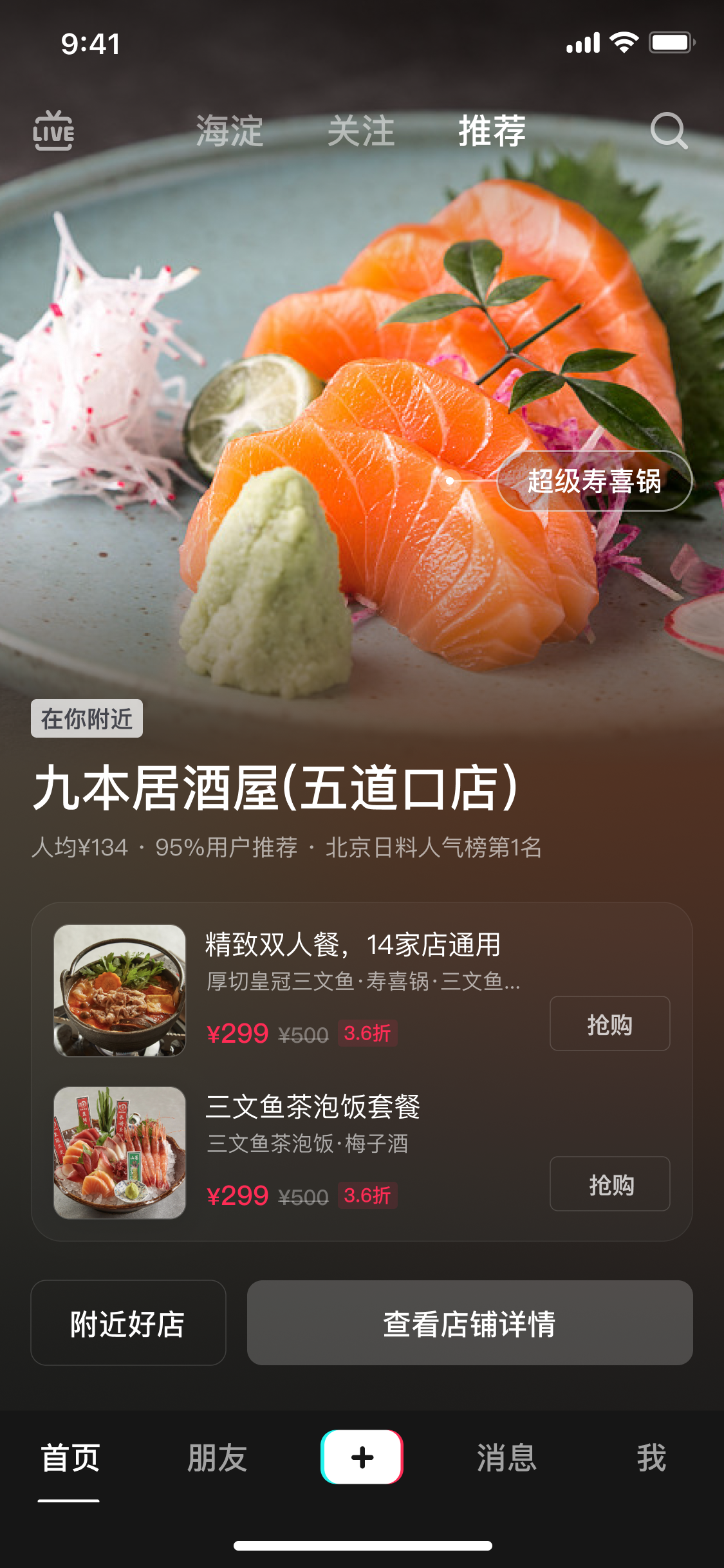Open 附近好店 nearby shops
This screenshot has width=724, height=1568.
[x=128, y=1323]
